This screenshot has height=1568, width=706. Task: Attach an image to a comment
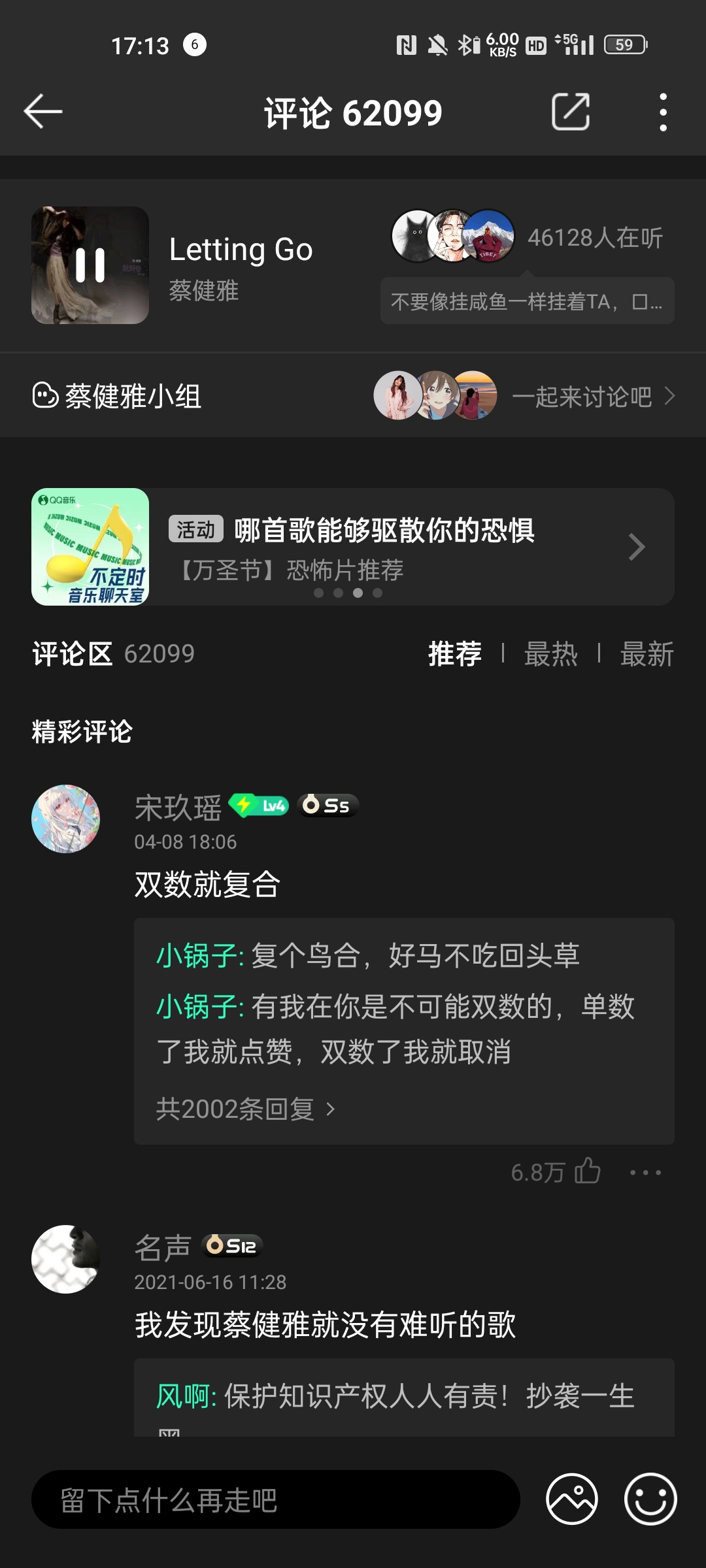(572, 1499)
